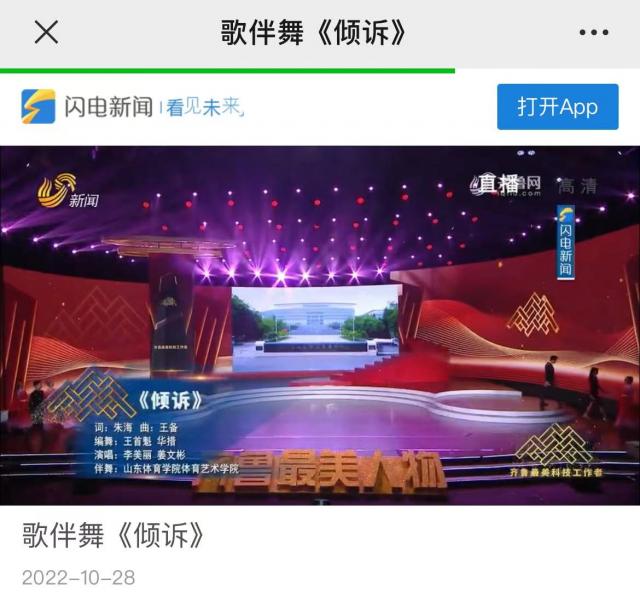Close the 歌伴舞《倾诉》 page
Screen dimensions: 640x608
46,33
